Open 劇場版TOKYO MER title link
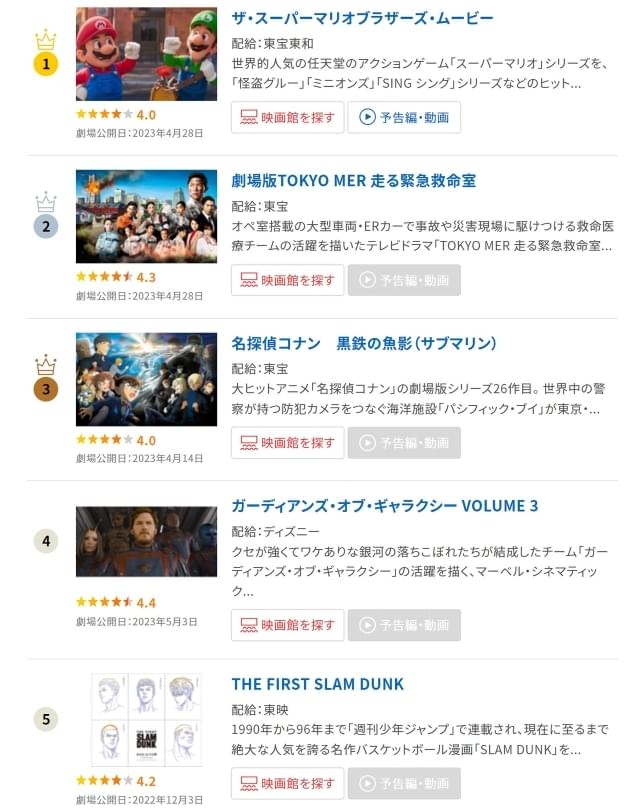 click(x=353, y=181)
